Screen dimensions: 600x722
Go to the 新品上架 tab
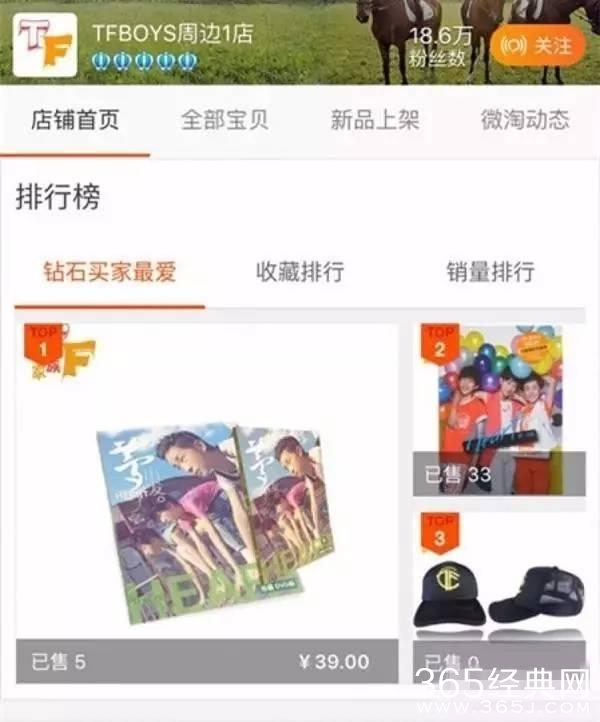point(375,121)
